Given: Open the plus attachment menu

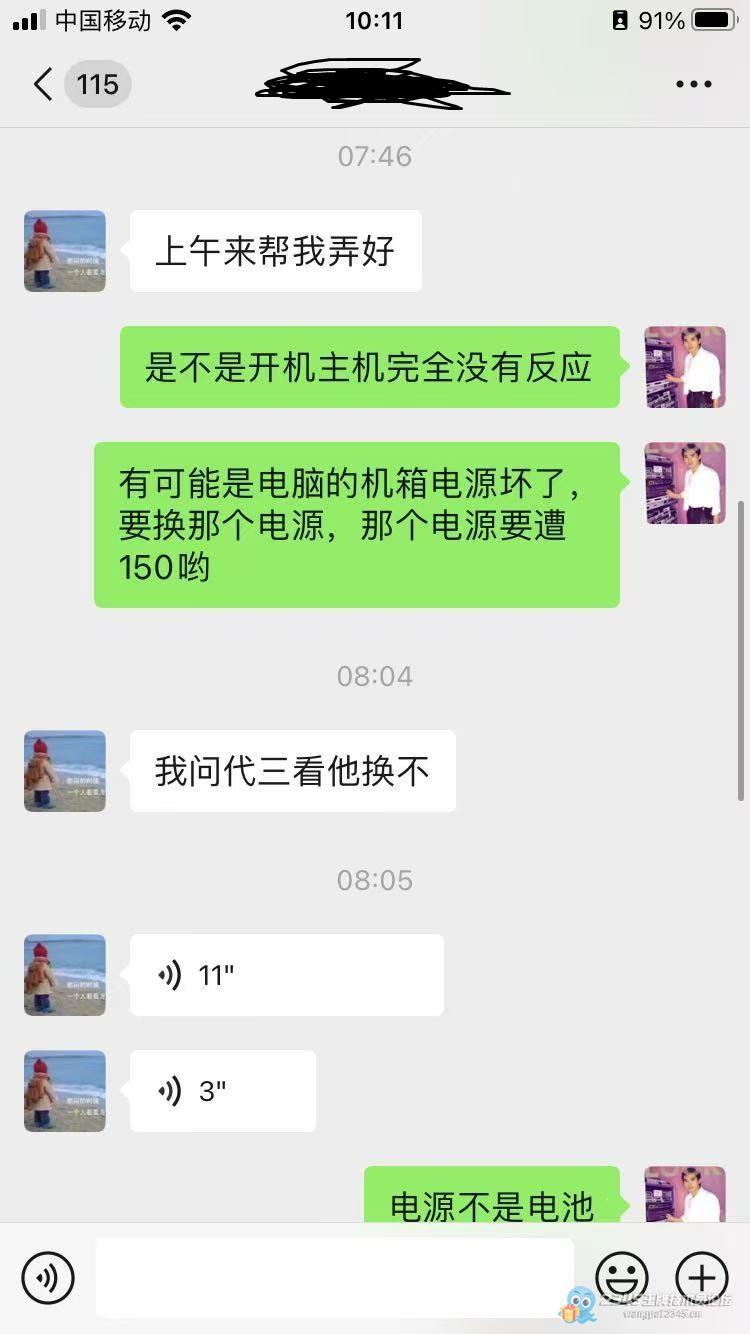Looking at the screenshot, I should (x=701, y=1277).
